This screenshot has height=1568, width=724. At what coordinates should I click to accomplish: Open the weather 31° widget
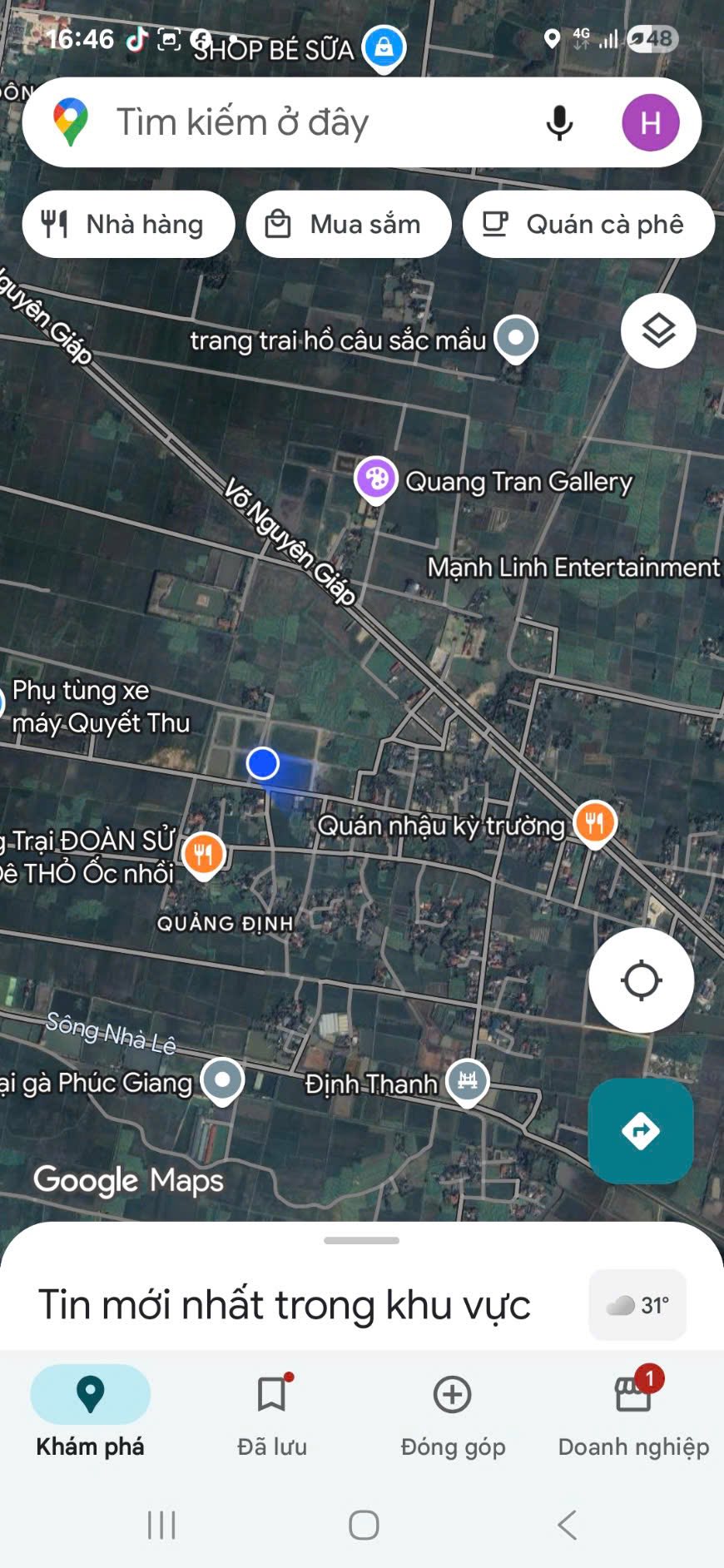click(x=637, y=1304)
